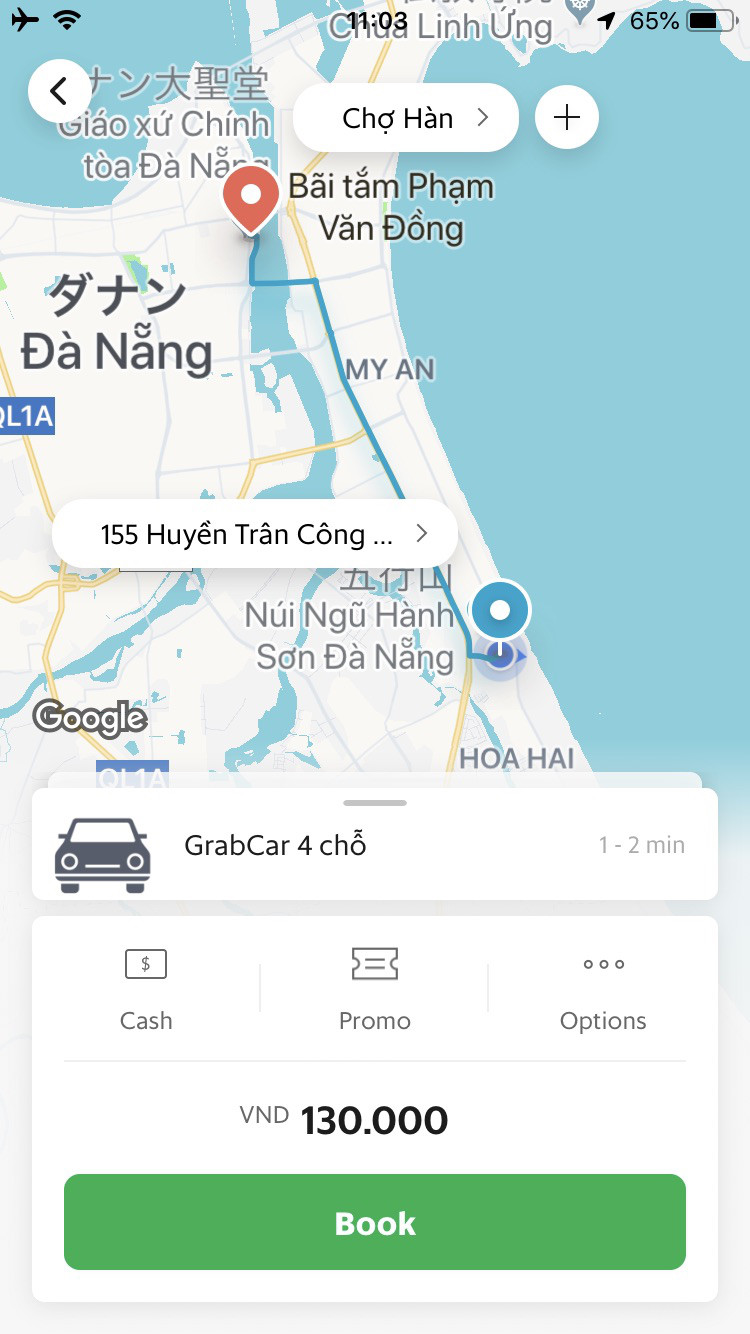Book the ride for 130.000 VND
Viewport: 750px width, 1334px height.
tap(375, 1222)
